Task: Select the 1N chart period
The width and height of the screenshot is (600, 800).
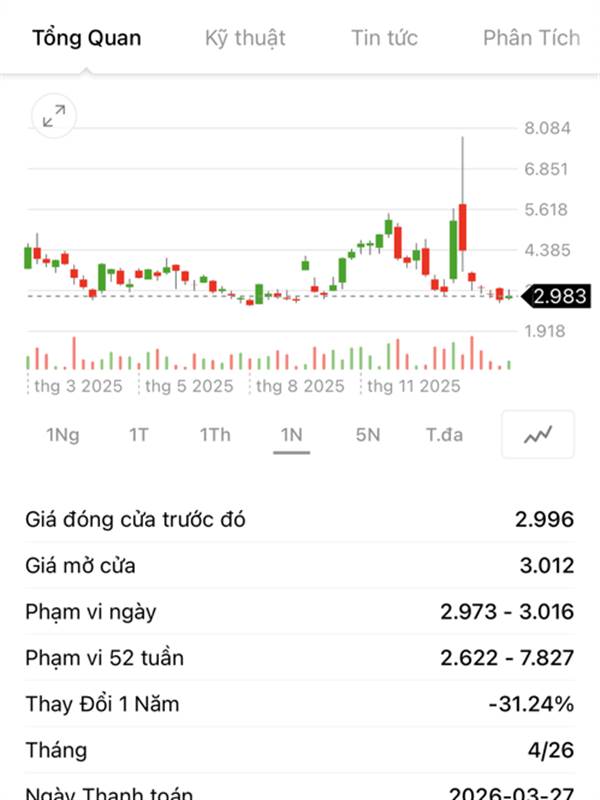Action: (291, 434)
